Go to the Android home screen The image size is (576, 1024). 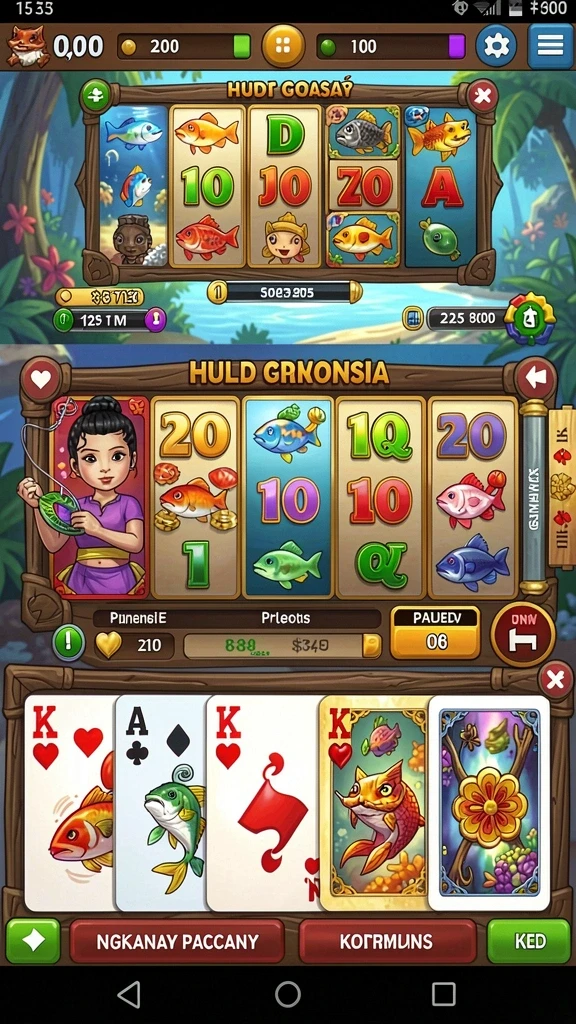click(x=287, y=994)
